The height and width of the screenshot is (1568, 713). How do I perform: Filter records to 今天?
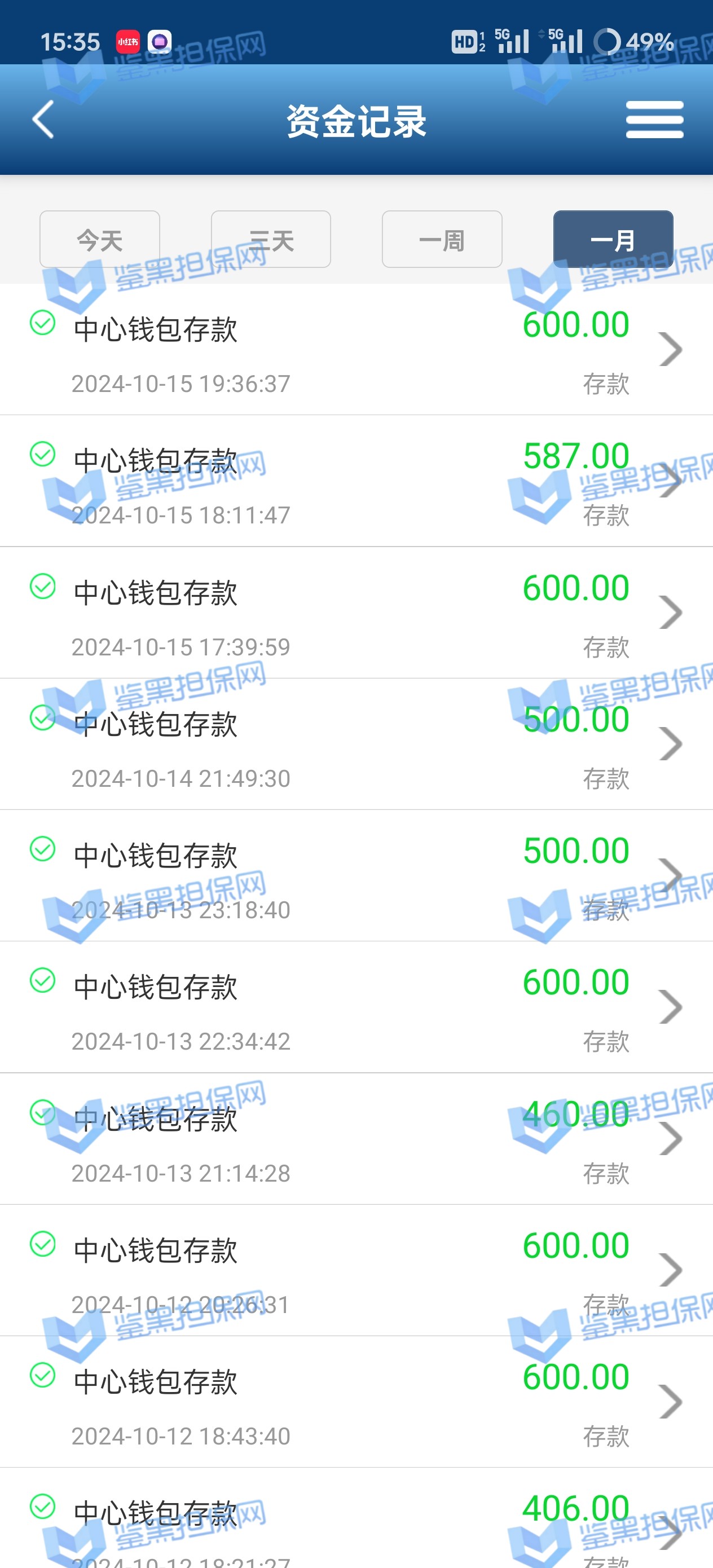tap(100, 239)
